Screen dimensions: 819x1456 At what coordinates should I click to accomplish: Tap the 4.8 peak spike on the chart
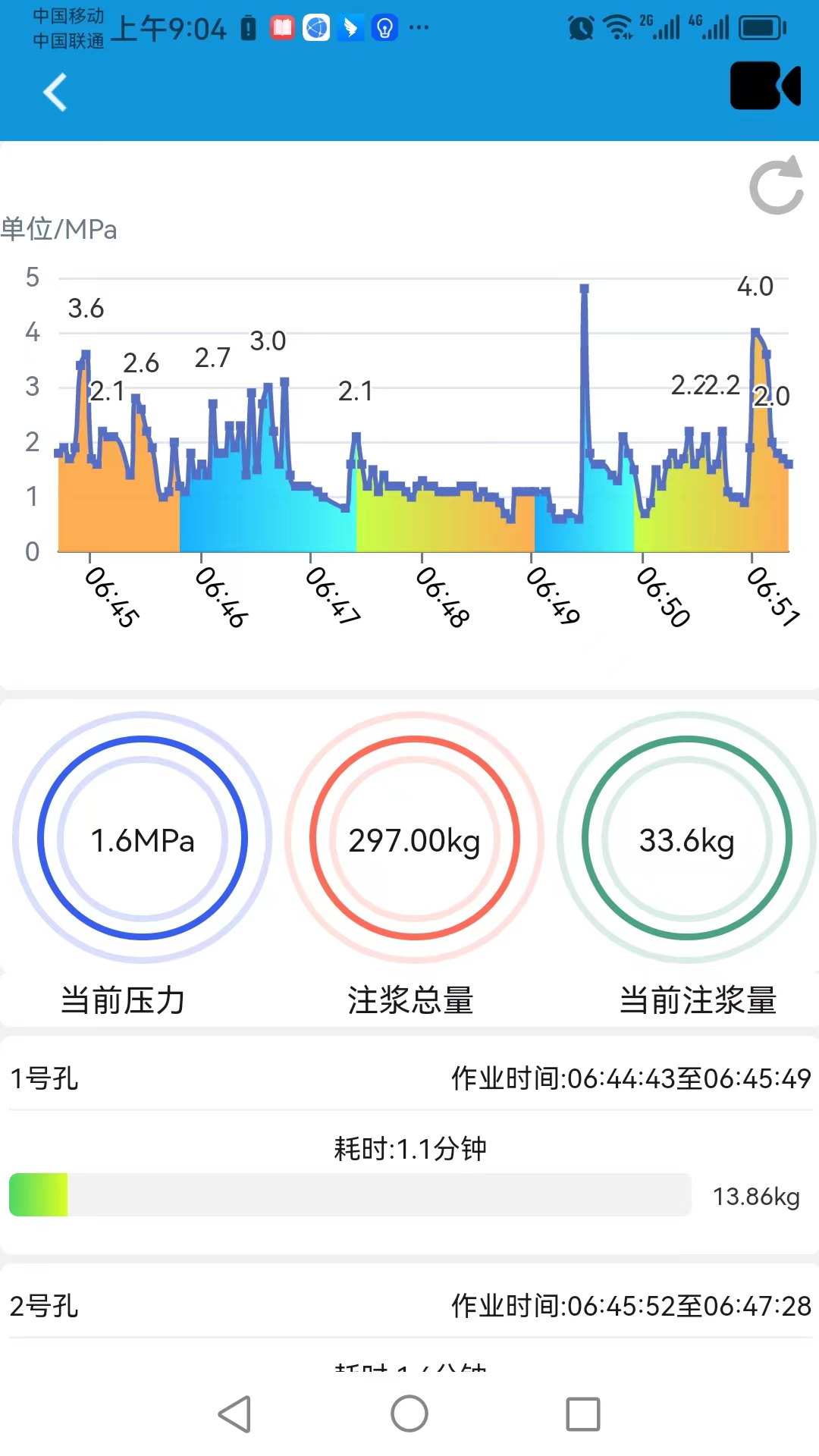click(584, 289)
